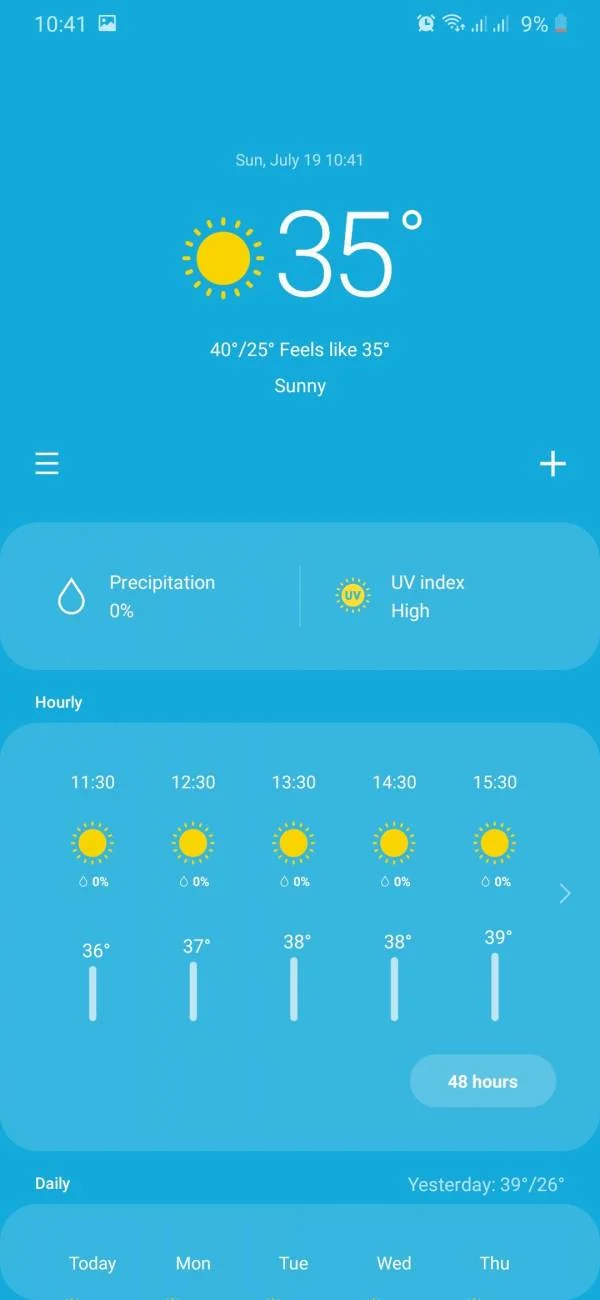Viewport: 600px width, 1300px height.
Task: Add a new location with plus icon
Action: [x=553, y=464]
